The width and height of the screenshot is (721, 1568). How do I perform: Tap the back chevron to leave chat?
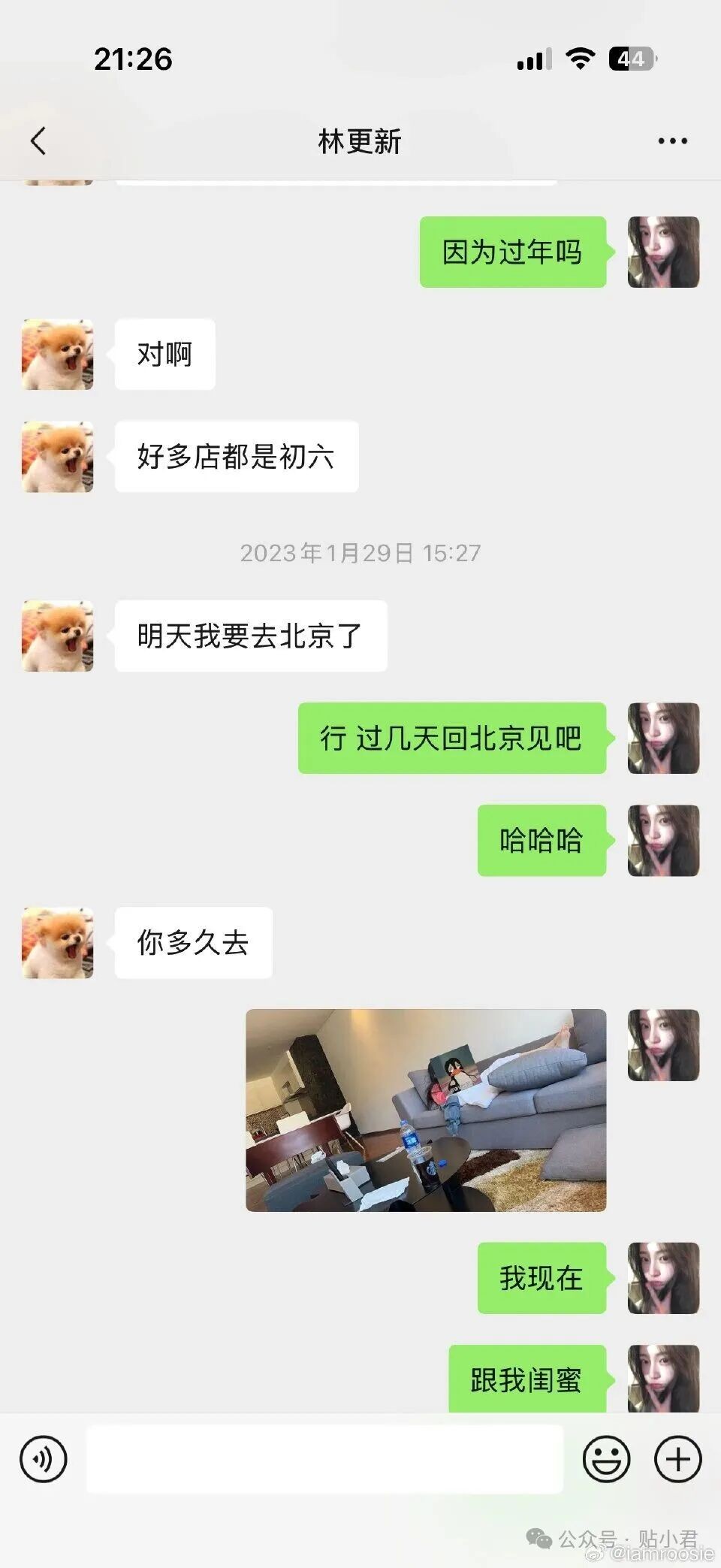tap(38, 140)
